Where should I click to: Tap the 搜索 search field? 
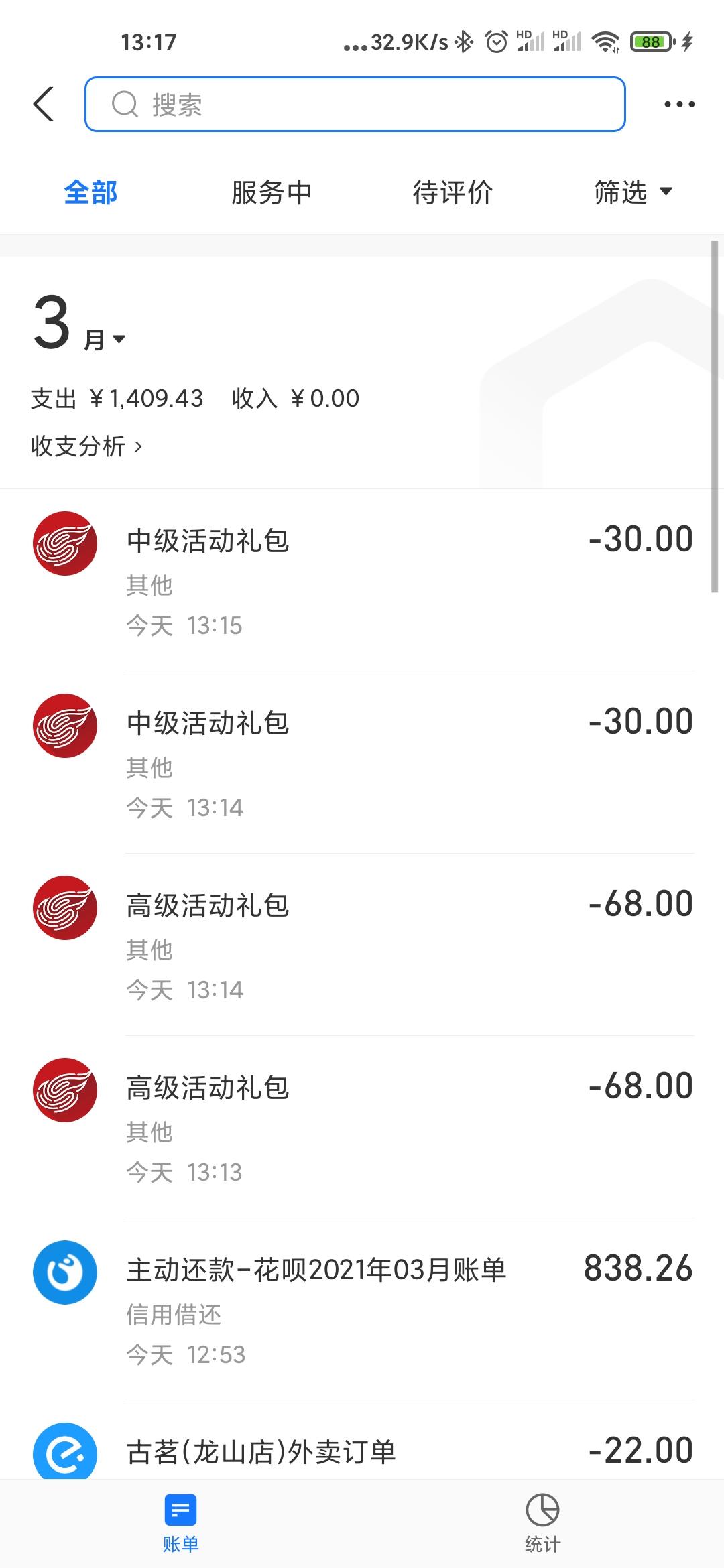point(355,105)
